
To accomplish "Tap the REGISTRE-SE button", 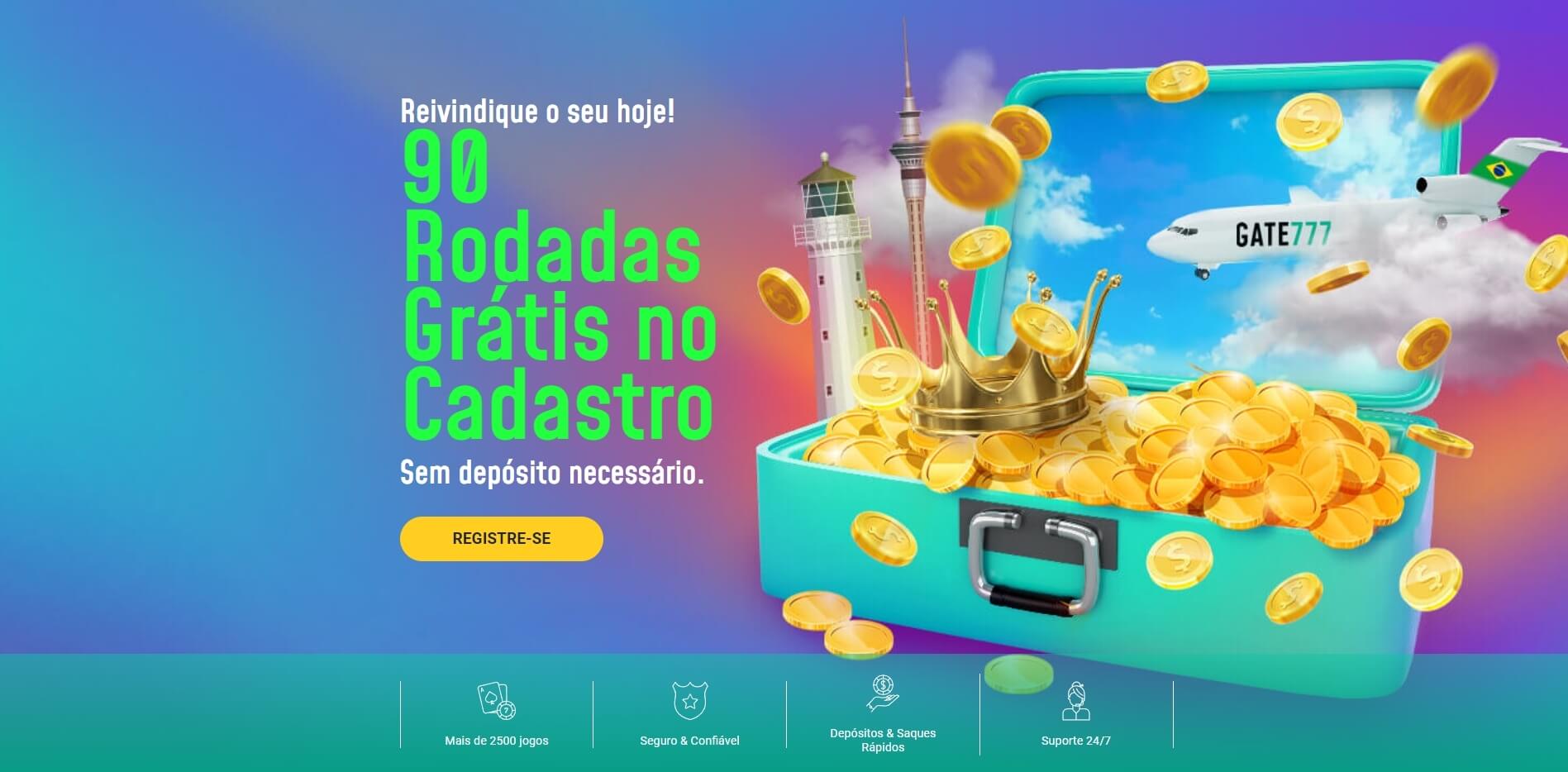I will point(501,538).
